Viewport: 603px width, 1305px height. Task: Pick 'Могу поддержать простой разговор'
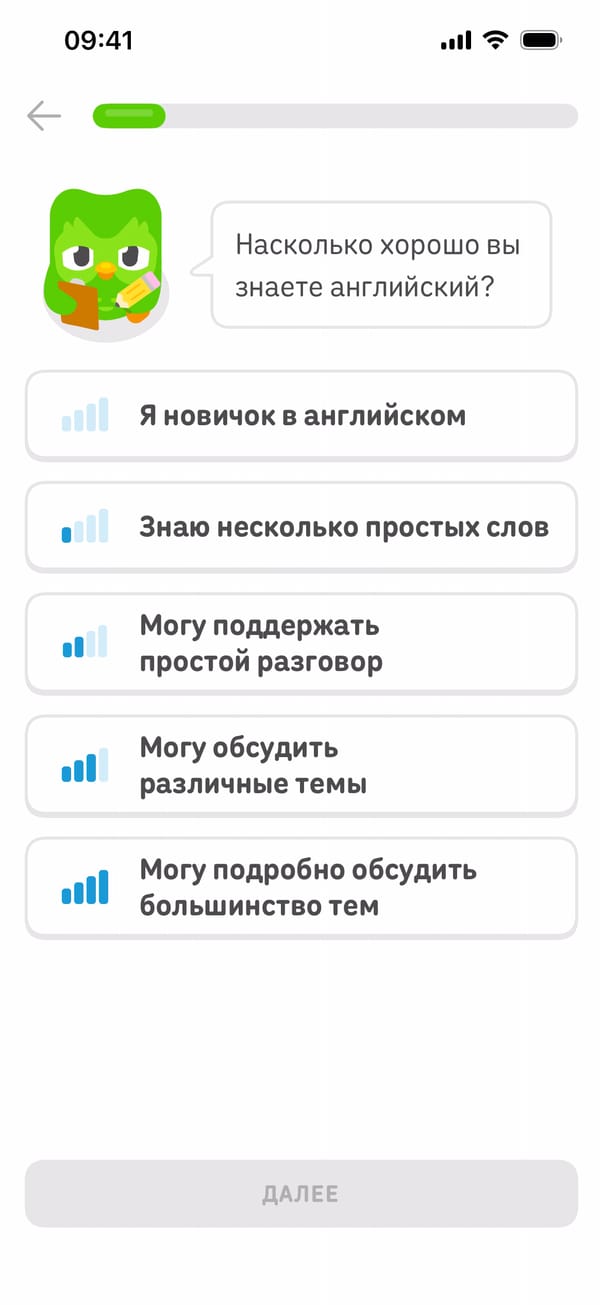point(301,643)
